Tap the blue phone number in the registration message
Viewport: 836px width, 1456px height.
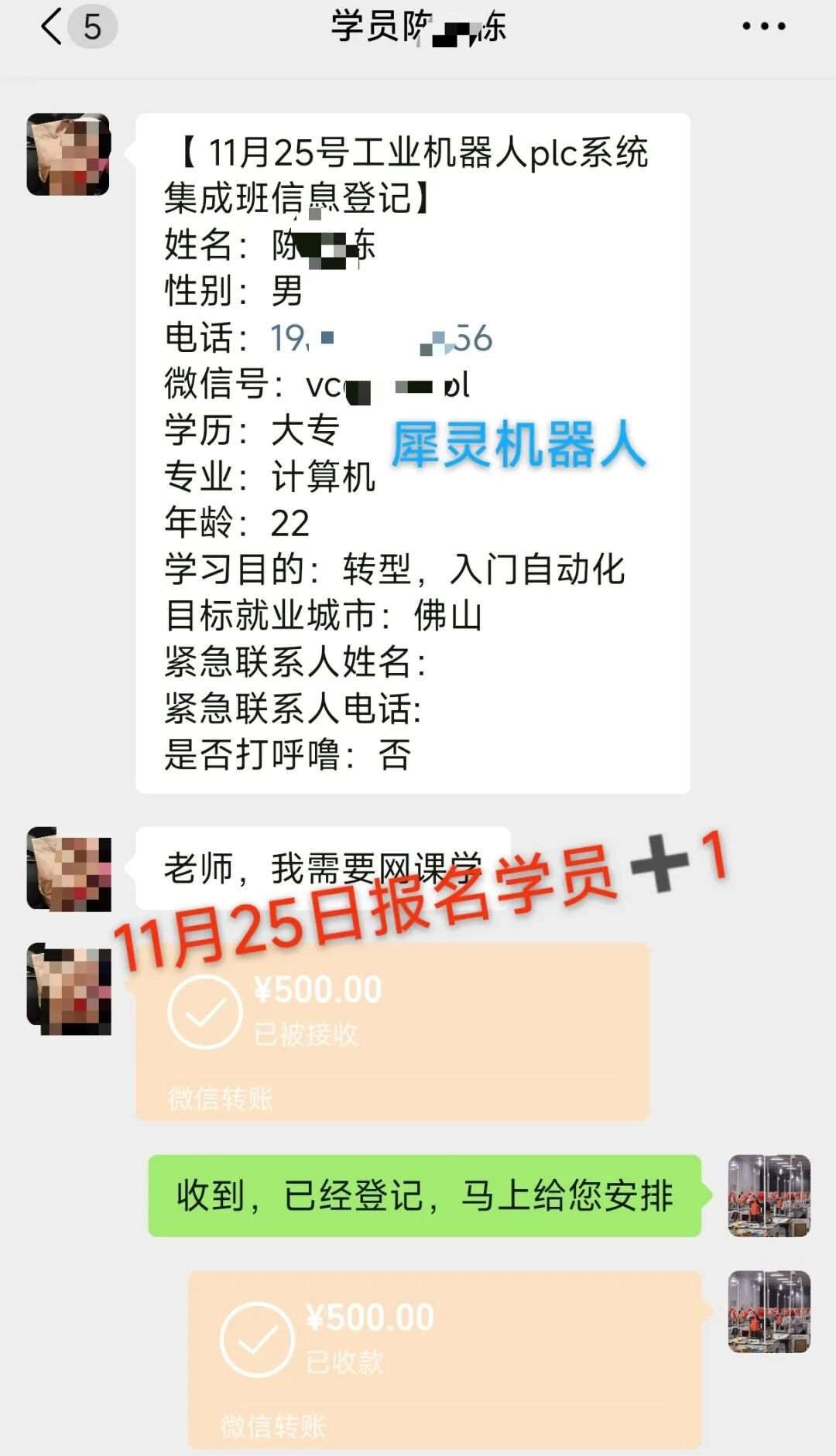[x=381, y=339]
